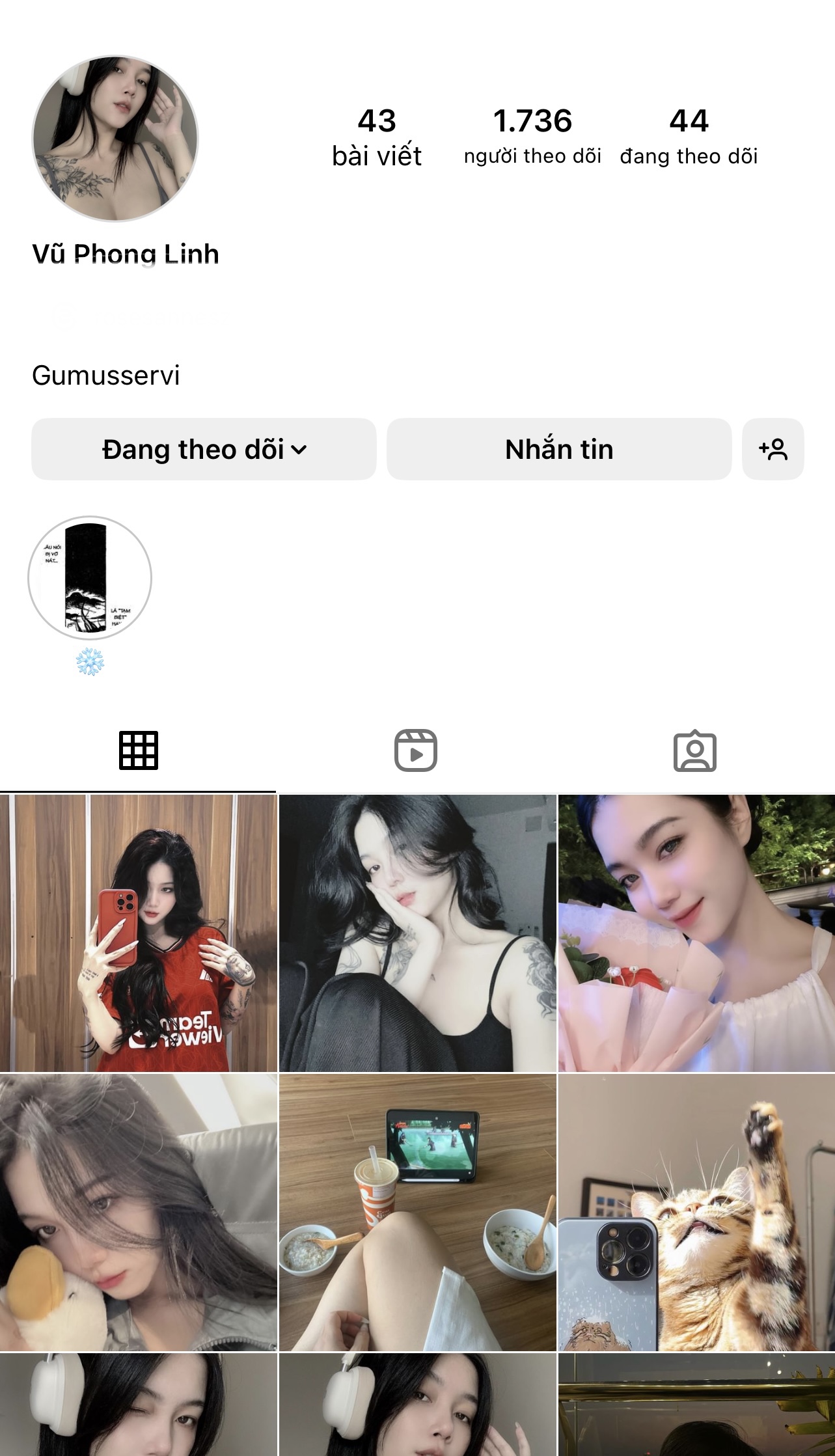Open the post with the duck plush

click(139, 1212)
